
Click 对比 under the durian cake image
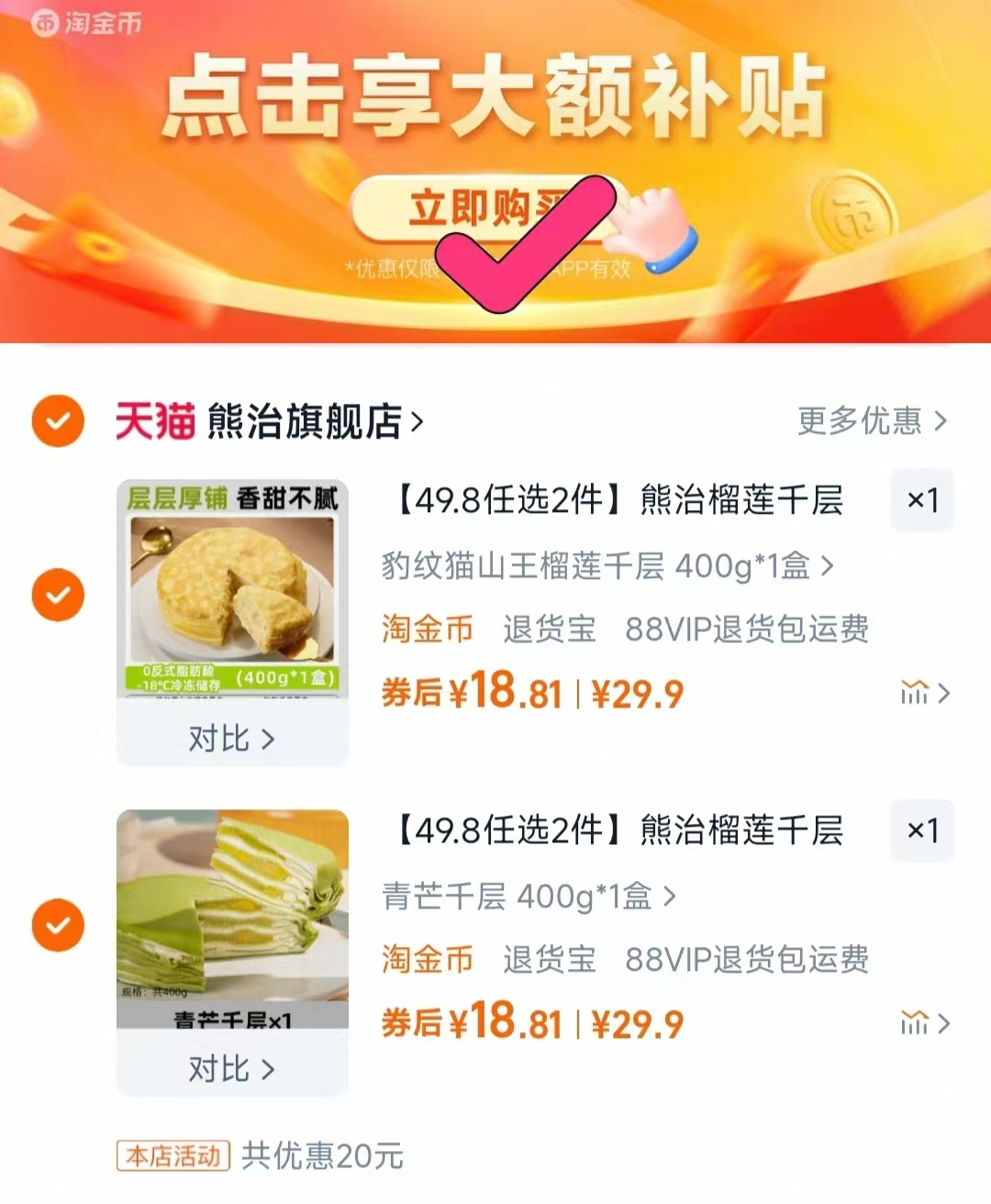pos(232,737)
